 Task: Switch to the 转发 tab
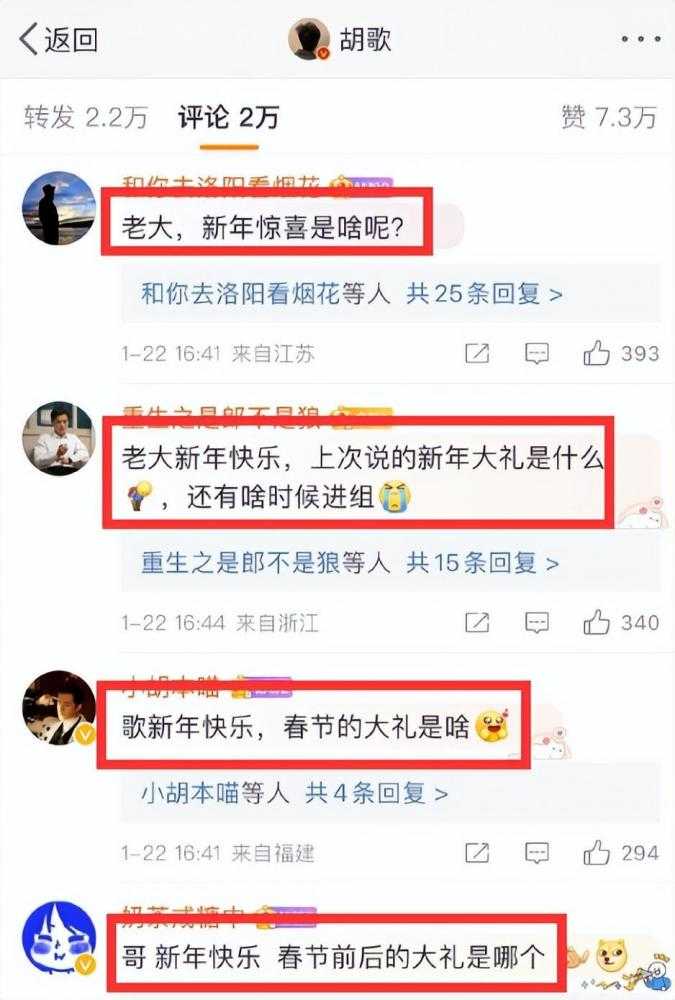pyautogui.click(x=85, y=117)
